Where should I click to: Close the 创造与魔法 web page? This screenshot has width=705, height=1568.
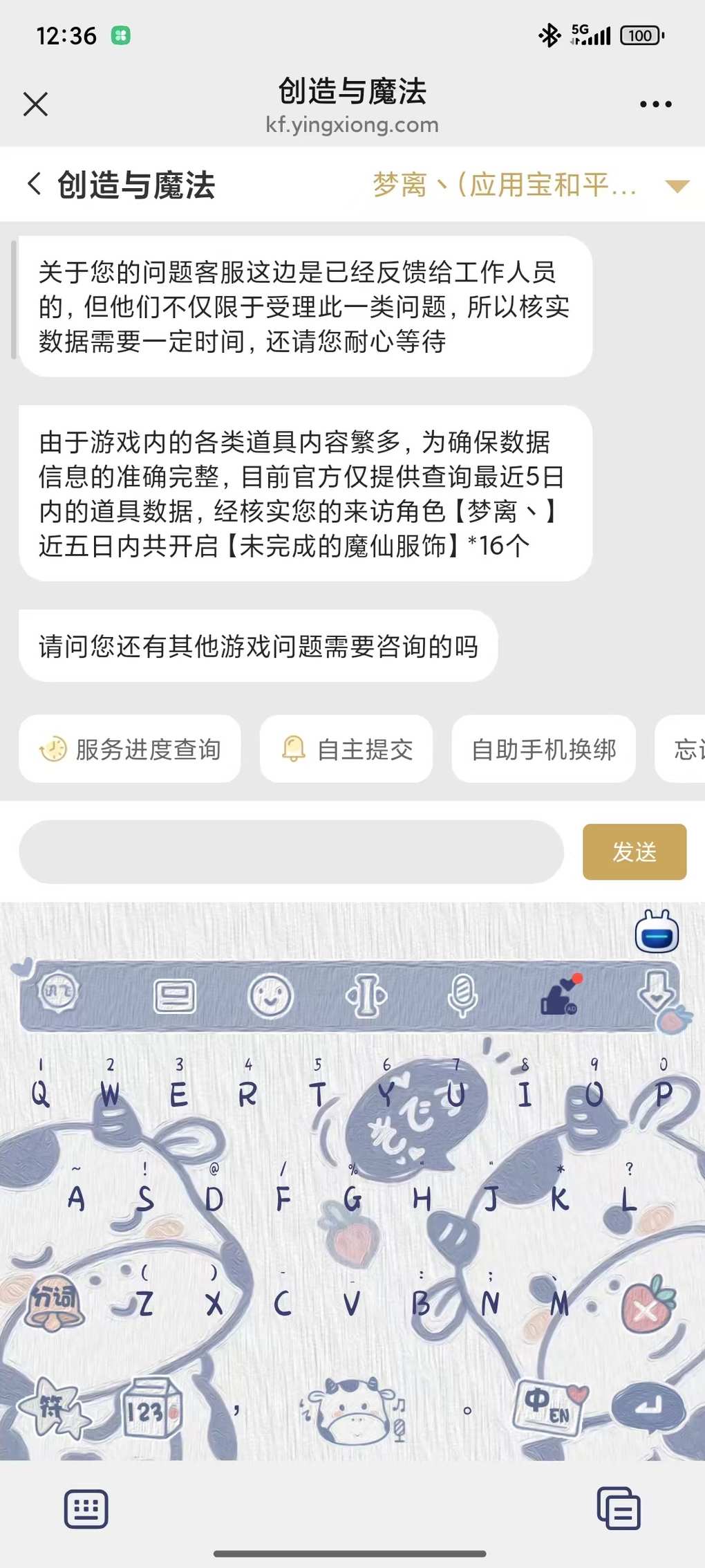pos(35,104)
